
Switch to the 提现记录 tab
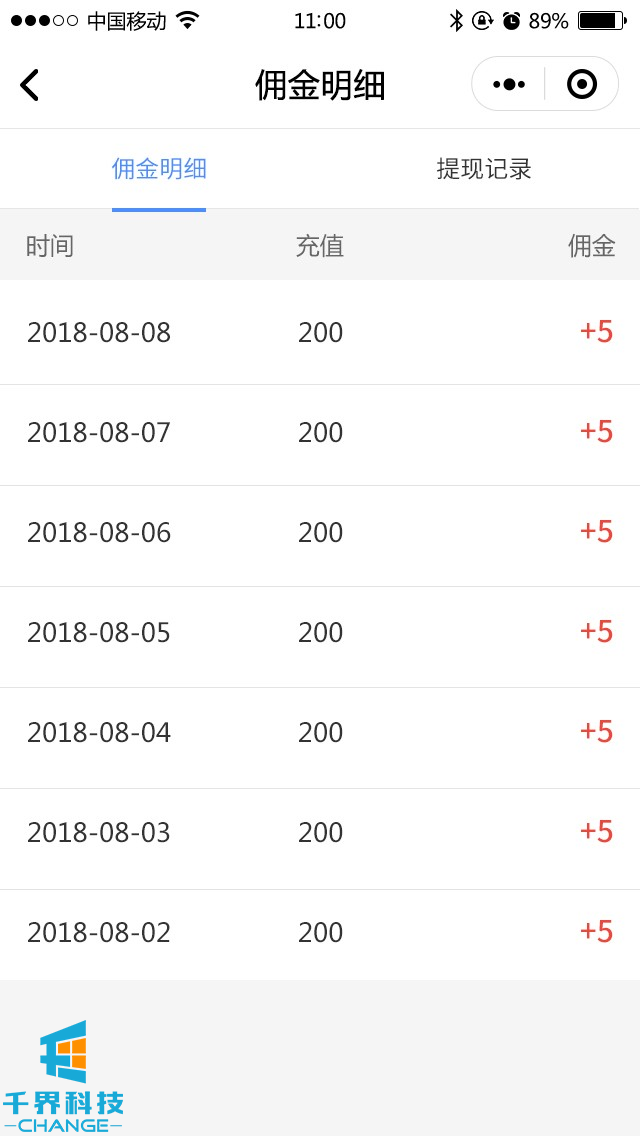[x=484, y=169]
